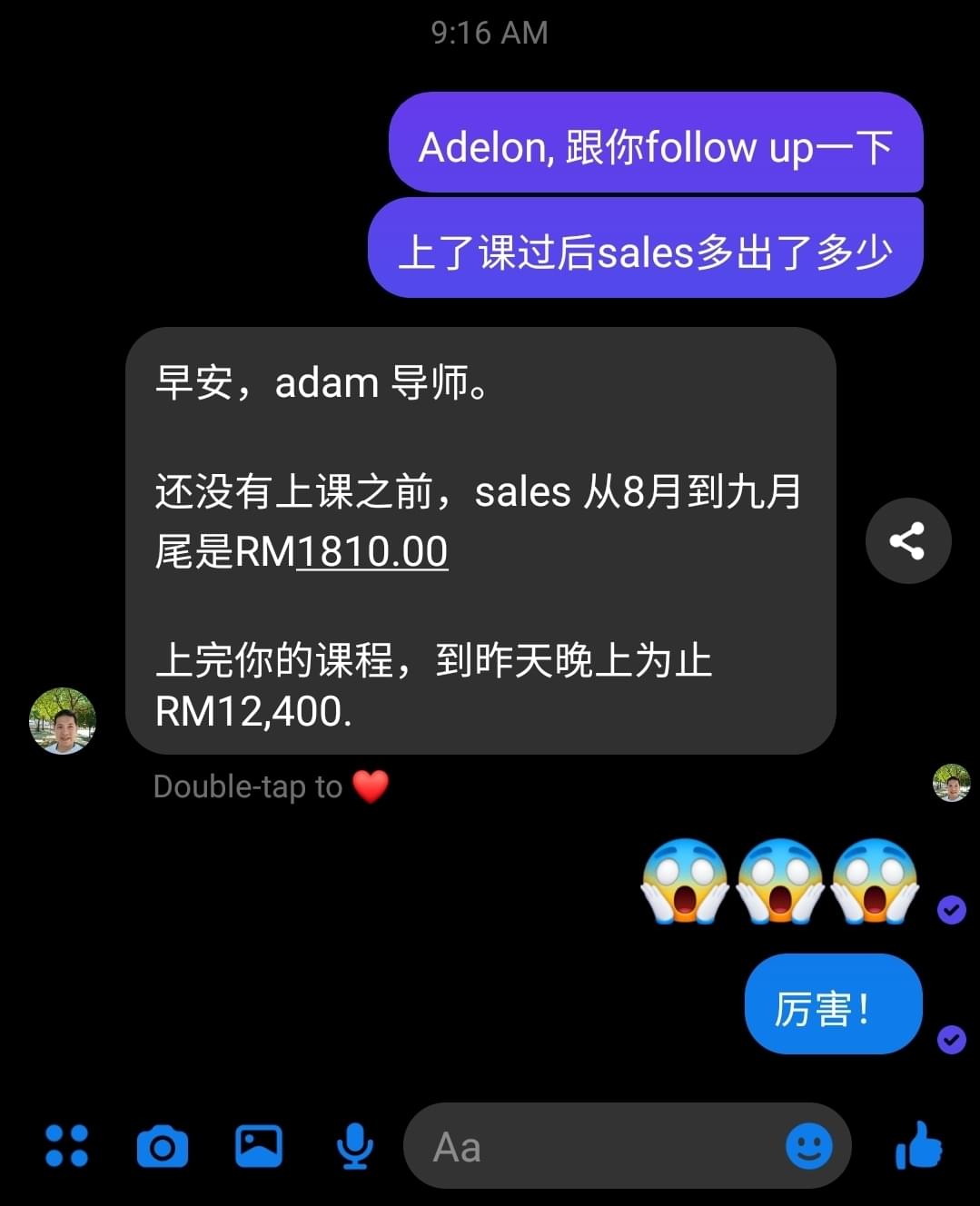Open the photo gallery picker

(x=259, y=1146)
